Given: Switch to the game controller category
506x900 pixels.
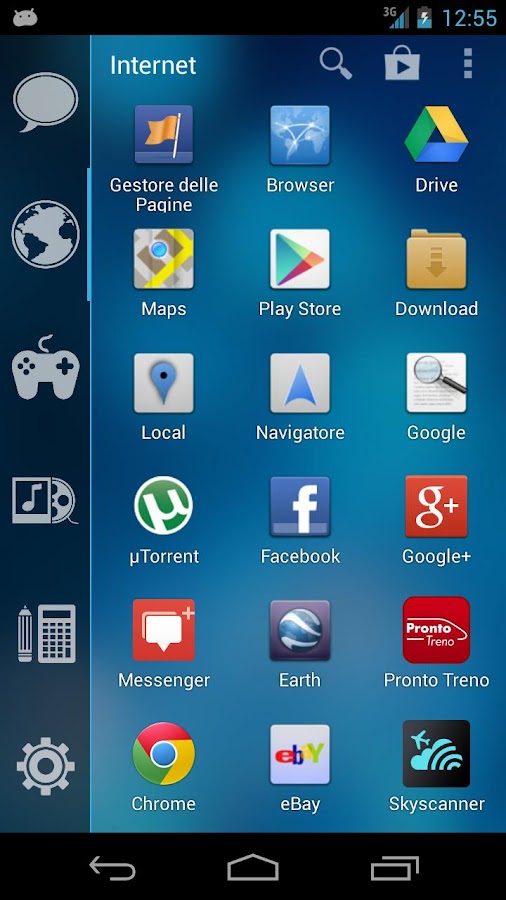Looking at the screenshot, I should pyautogui.click(x=45, y=367).
